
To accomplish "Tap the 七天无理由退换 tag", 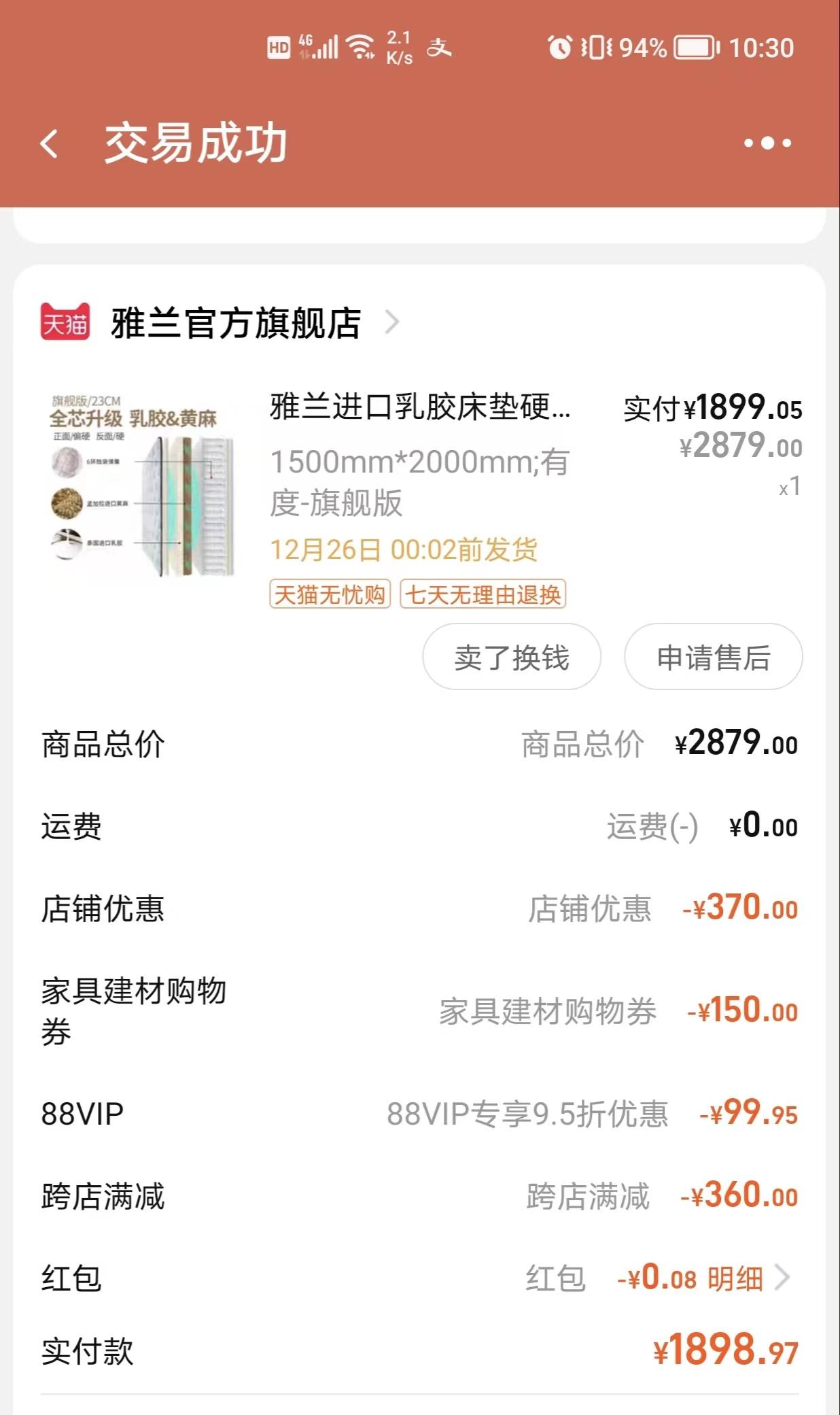I will click(483, 594).
